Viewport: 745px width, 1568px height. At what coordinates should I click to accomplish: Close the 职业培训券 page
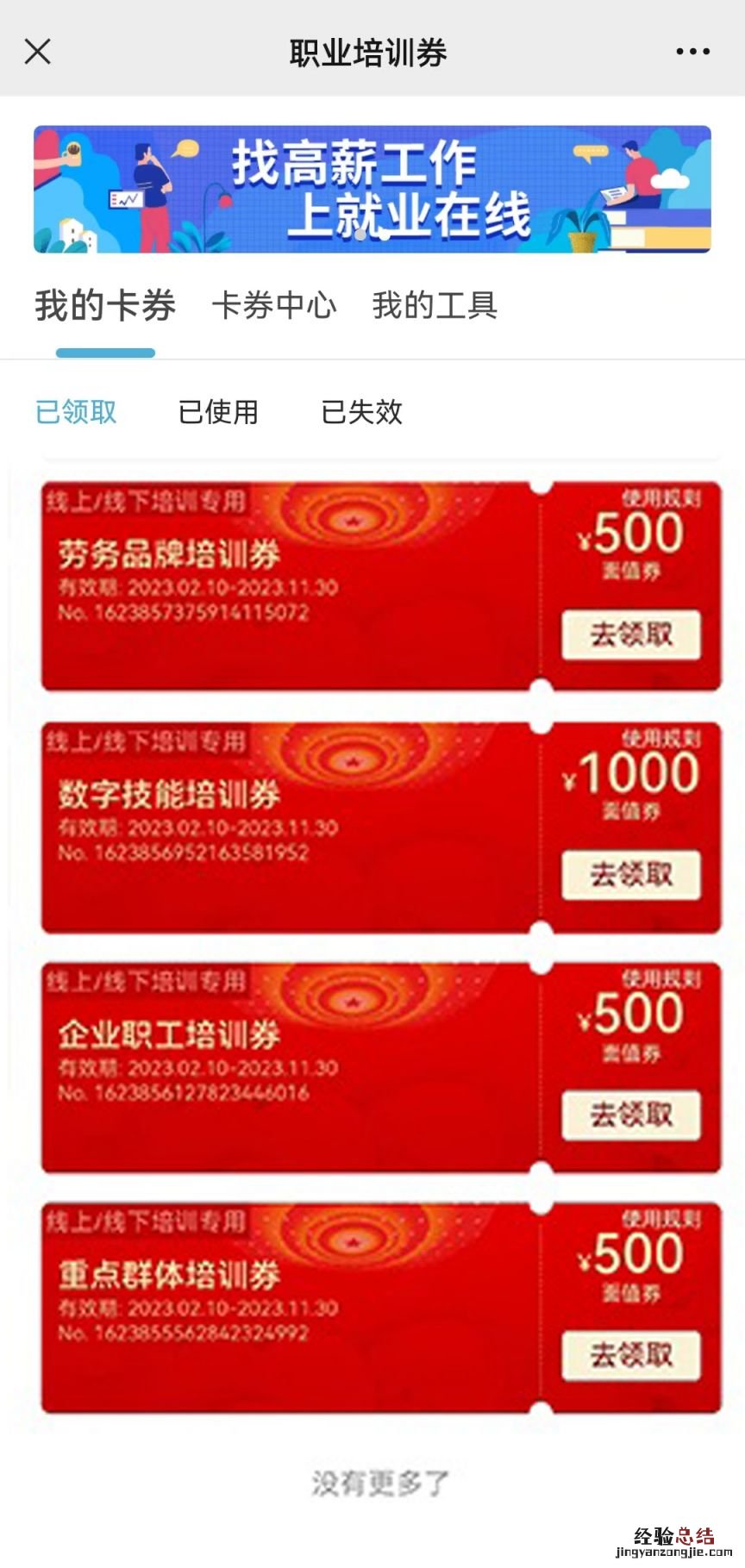pyautogui.click(x=38, y=52)
